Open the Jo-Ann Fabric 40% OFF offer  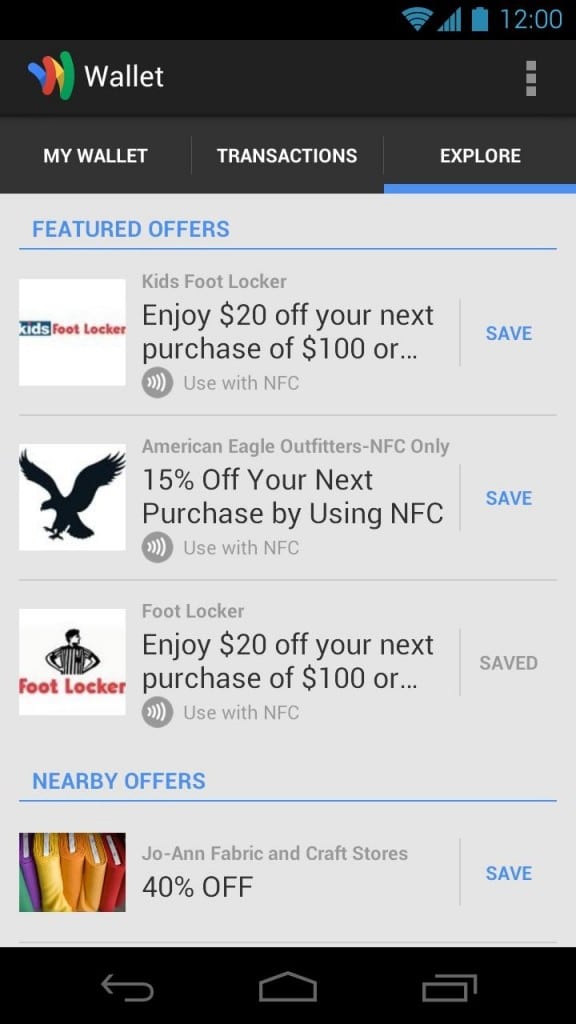(x=238, y=872)
